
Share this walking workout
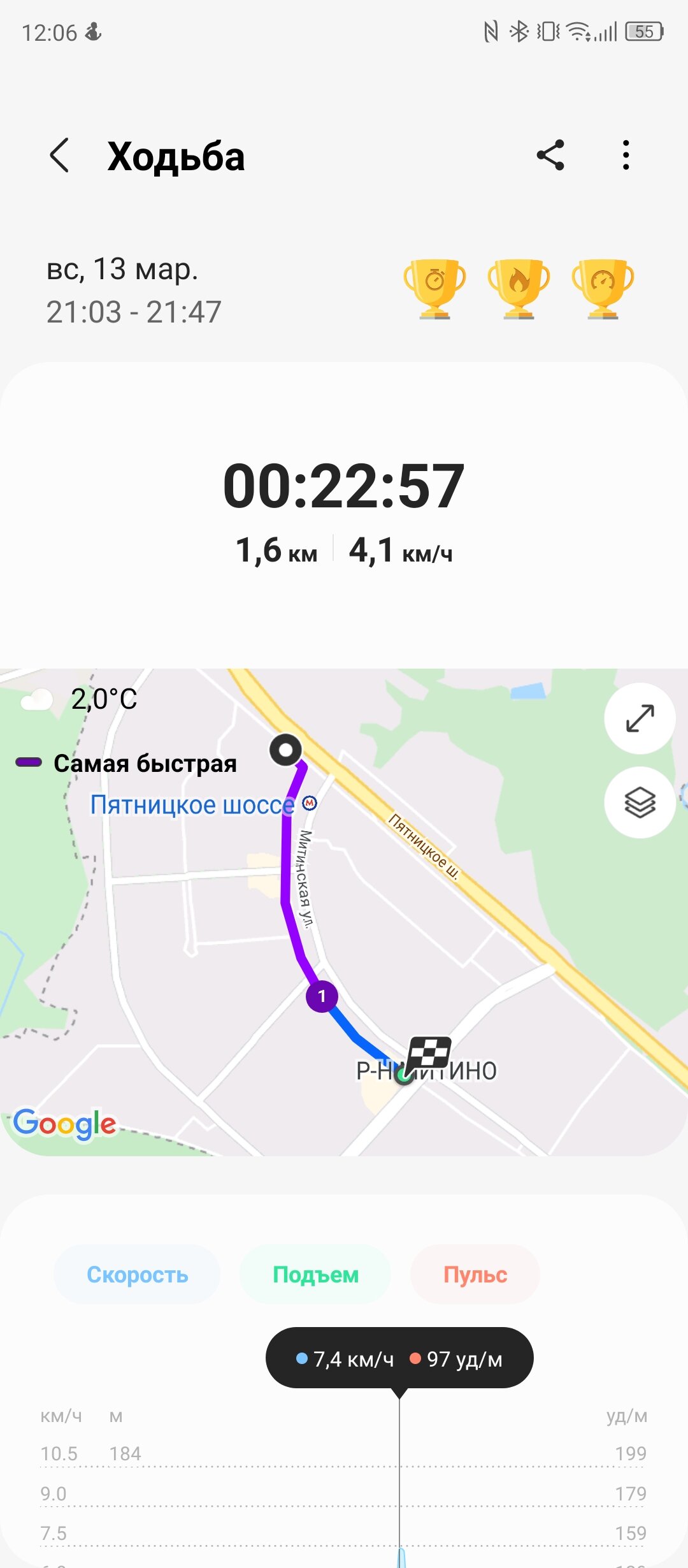(550, 155)
